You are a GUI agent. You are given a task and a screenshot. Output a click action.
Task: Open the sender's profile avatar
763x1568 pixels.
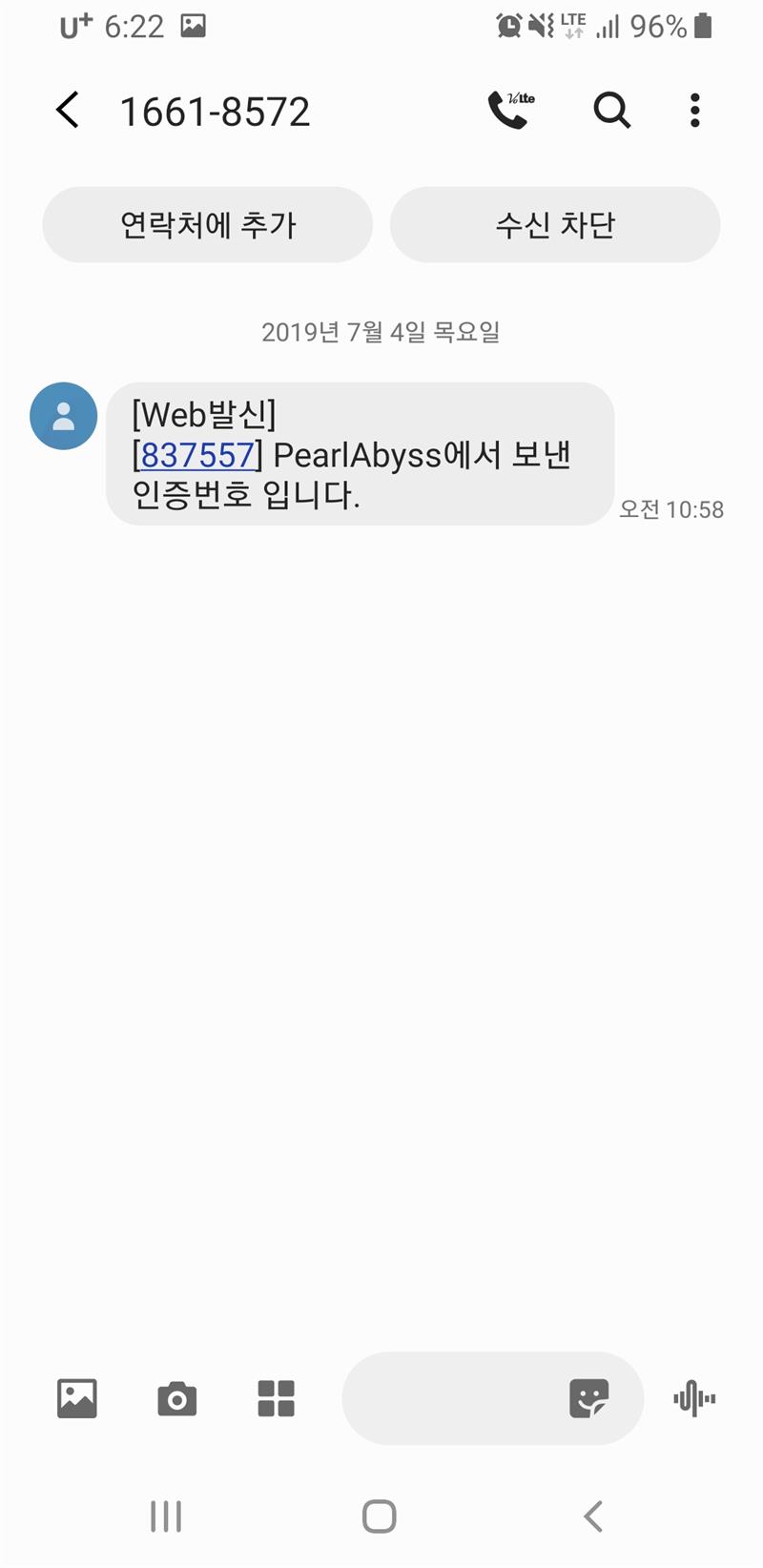click(x=64, y=416)
